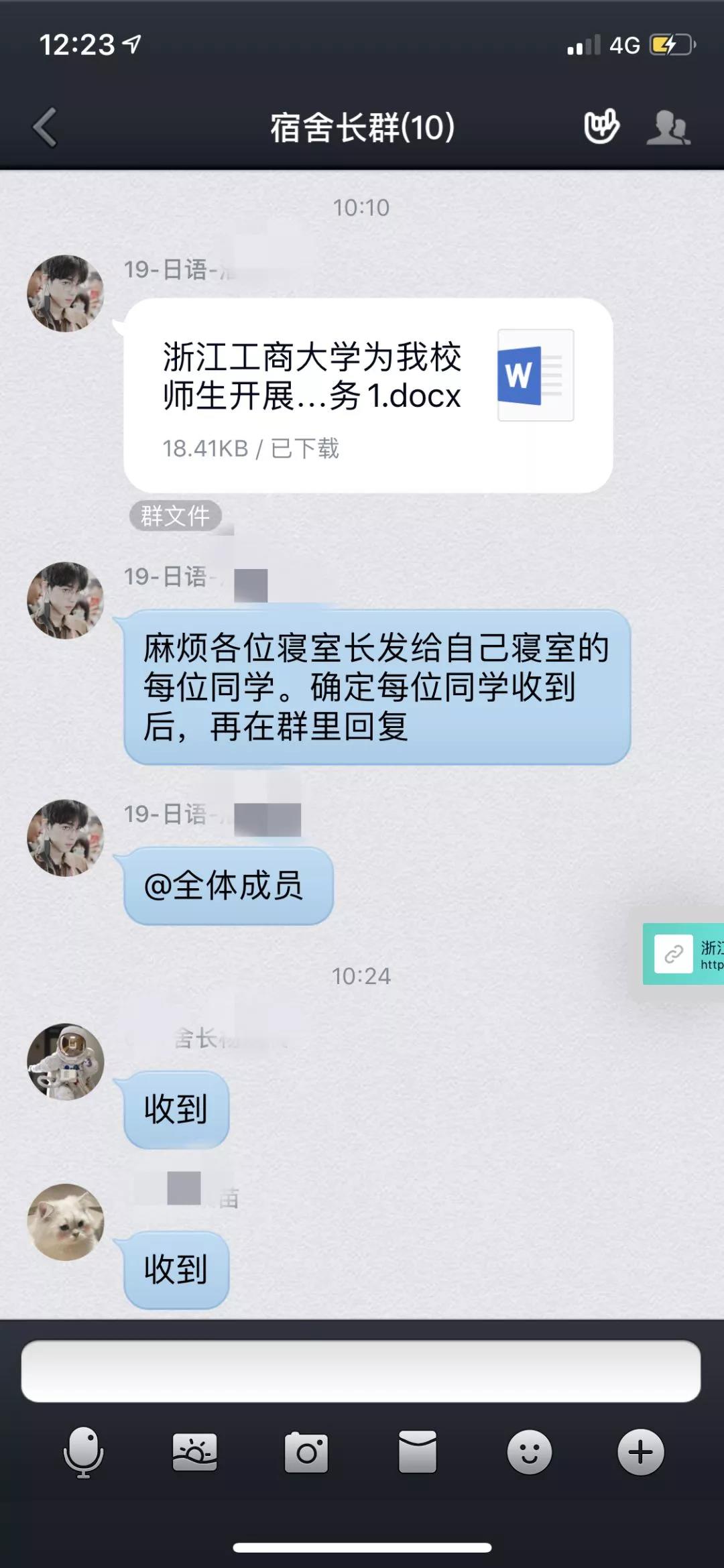The width and height of the screenshot is (724, 1568).
Task: Tap the 群文件 tag
Action: click(175, 516)
